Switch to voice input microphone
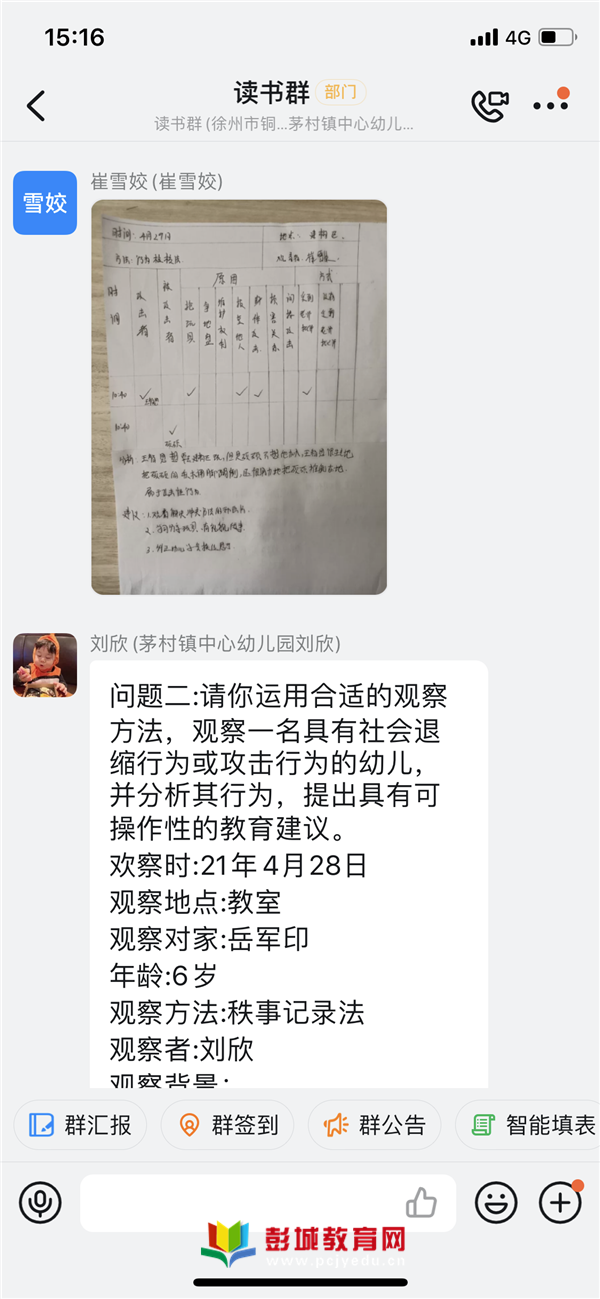The width and height of the screenshot is (600, 1299). pyautogui.click(x=40, y=1202)
